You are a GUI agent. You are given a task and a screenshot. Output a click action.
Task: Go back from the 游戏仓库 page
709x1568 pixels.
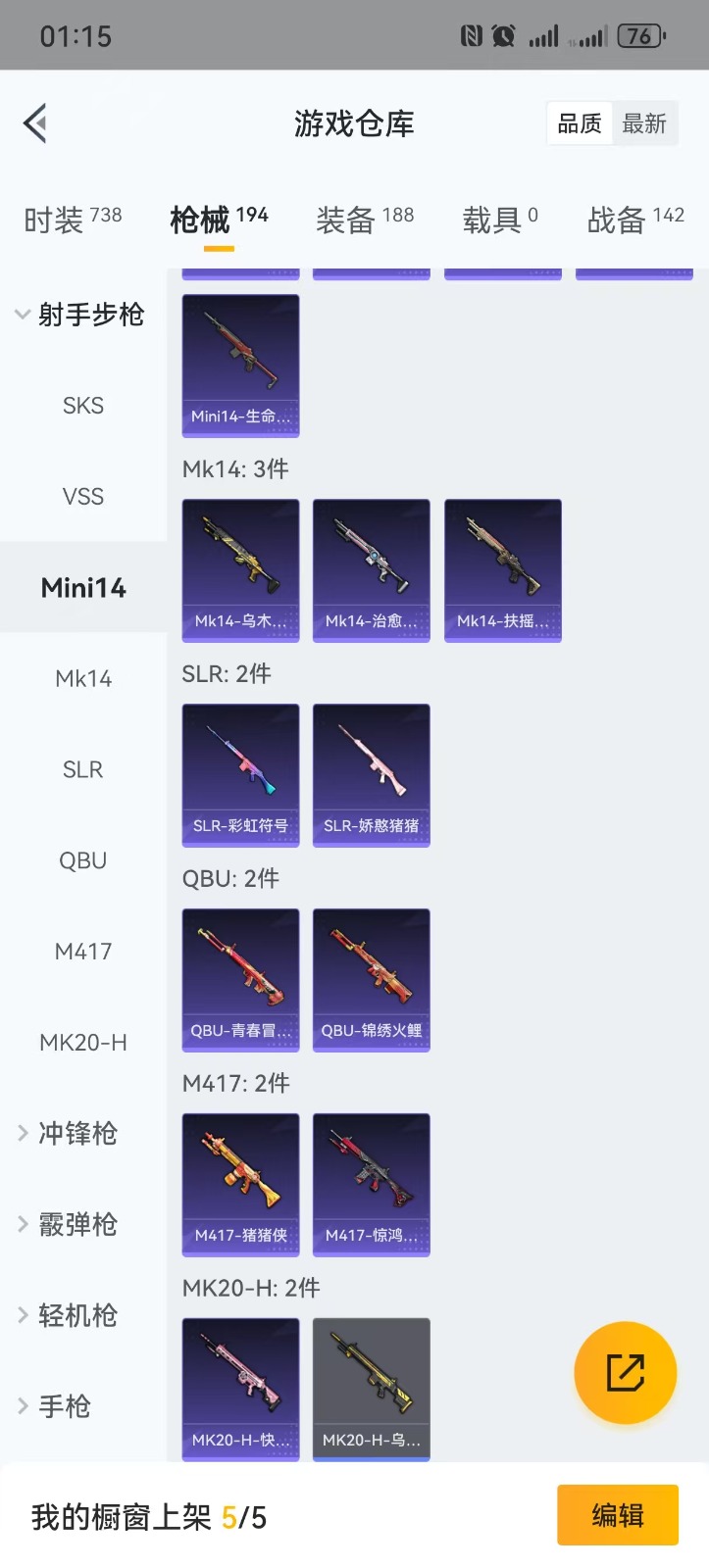pos(36,123)
